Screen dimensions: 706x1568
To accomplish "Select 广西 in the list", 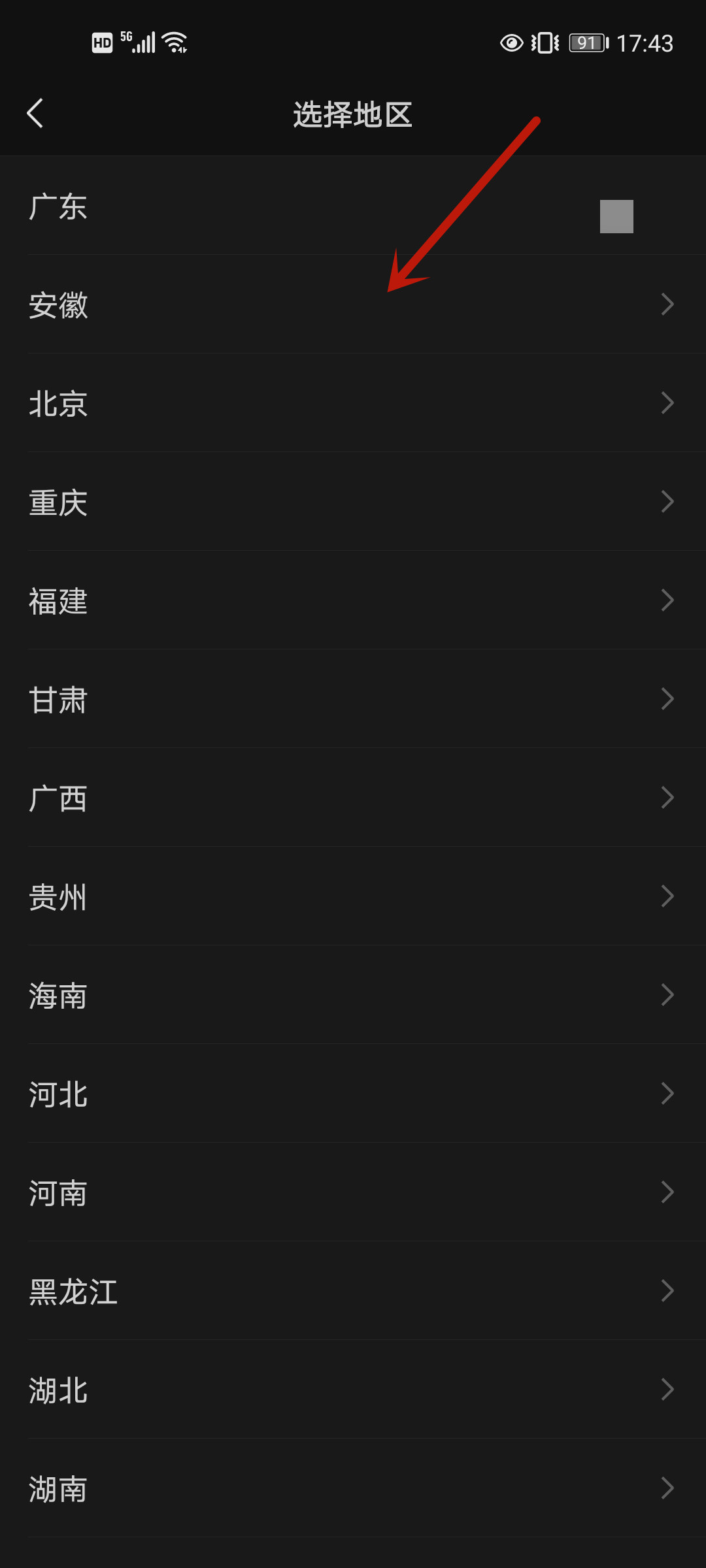I will pos(353,798).
